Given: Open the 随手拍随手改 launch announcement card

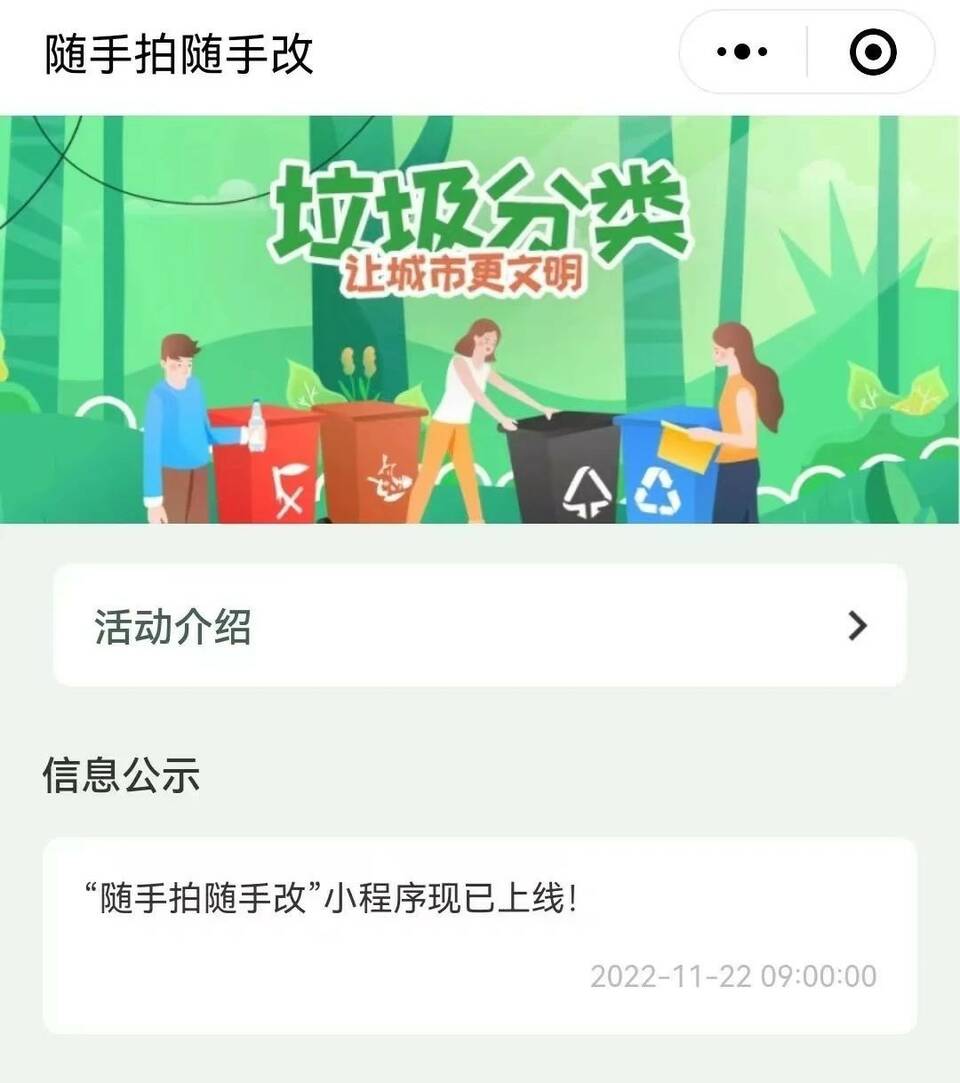Looking at the screenshot, I should click(x=480, y=935).
